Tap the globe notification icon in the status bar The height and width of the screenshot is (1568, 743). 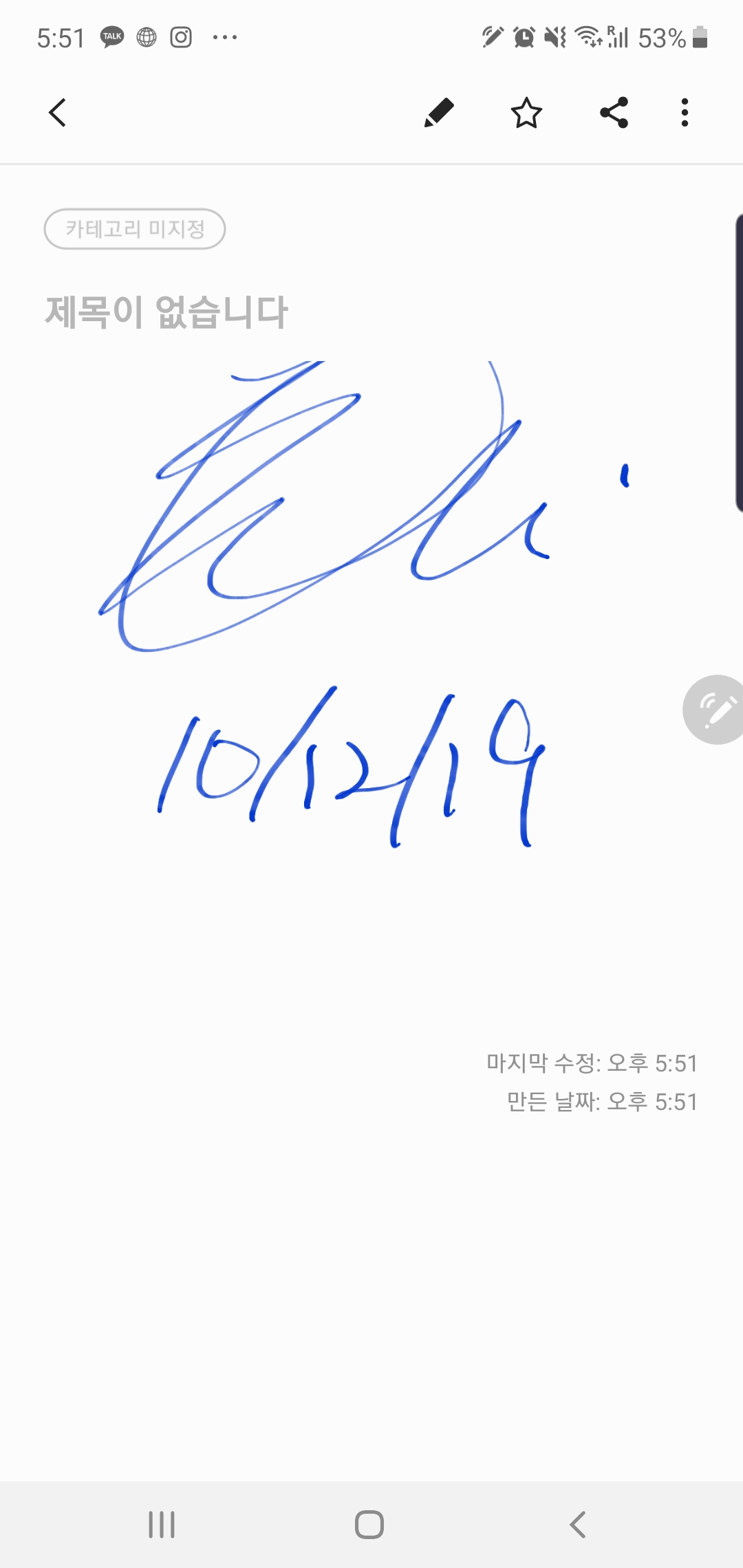click(145, 36)
